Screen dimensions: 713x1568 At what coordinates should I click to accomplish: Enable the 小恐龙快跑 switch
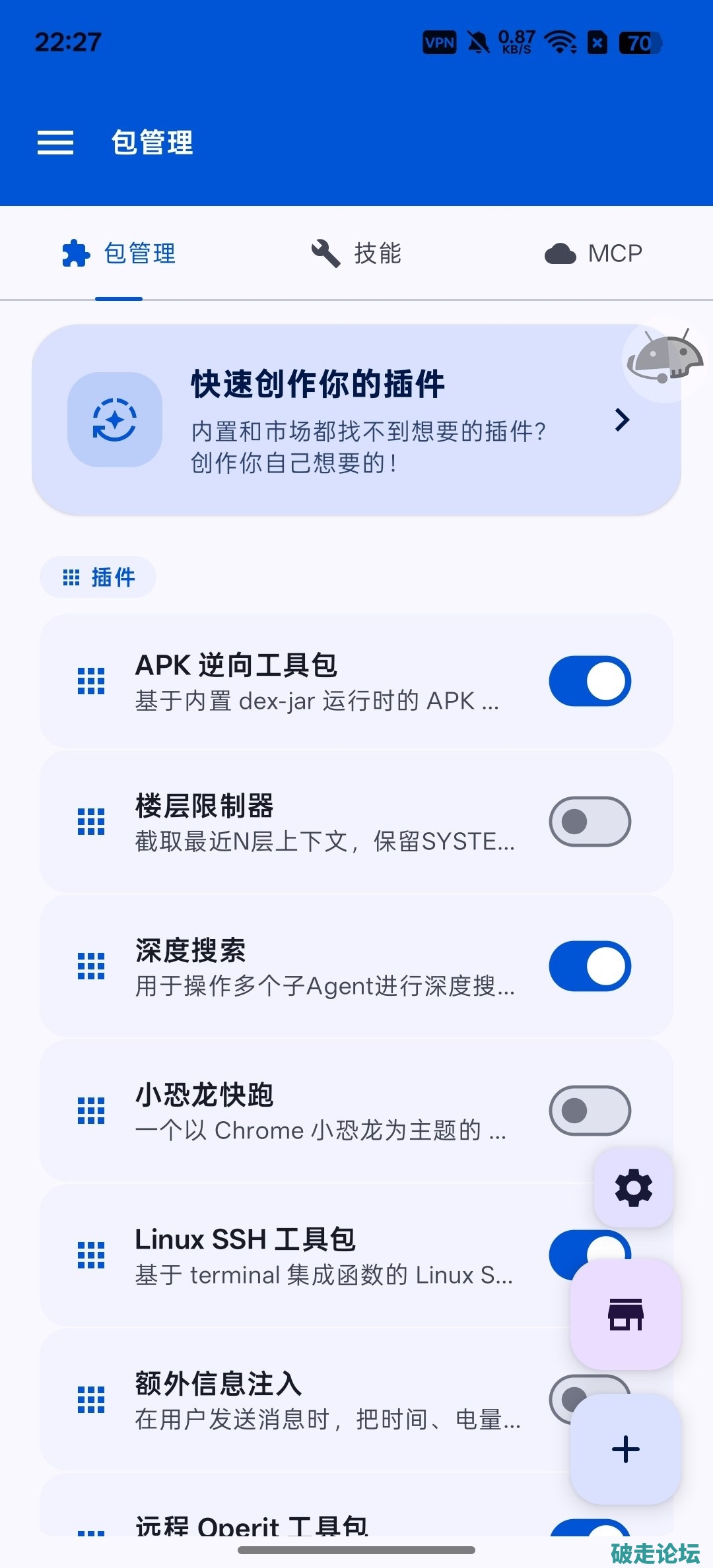click(590, 1111)
